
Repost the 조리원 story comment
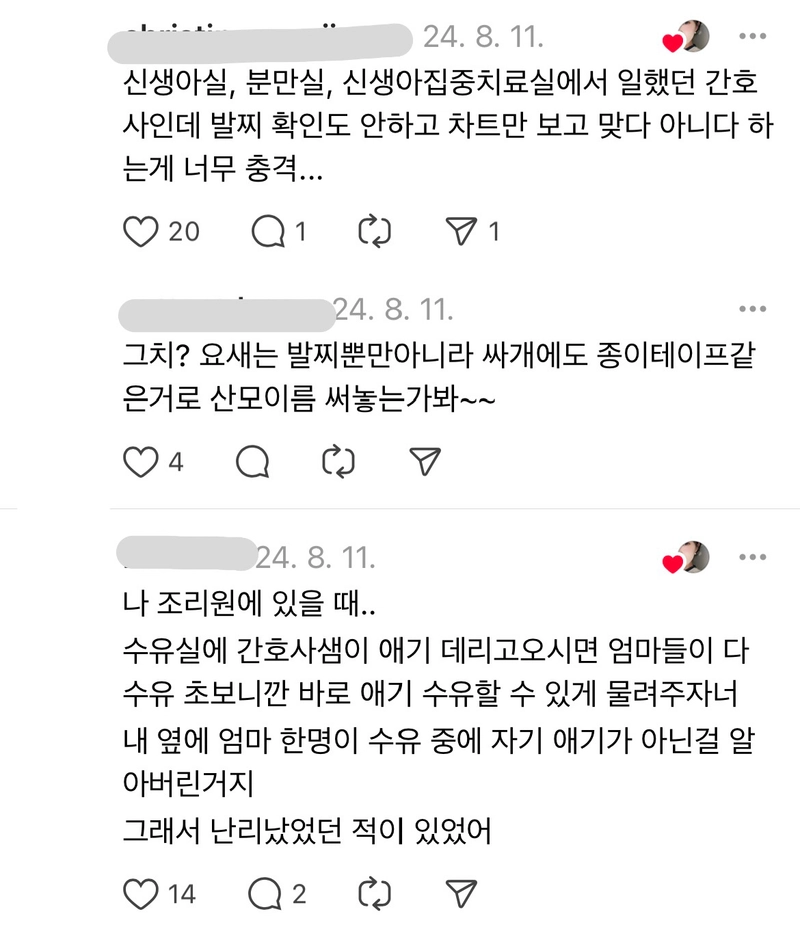tap(374, 893)
